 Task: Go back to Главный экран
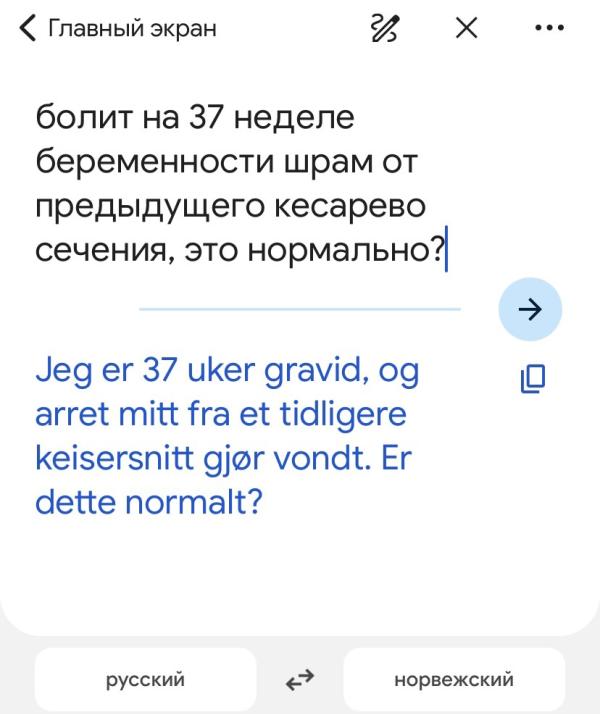118,29
